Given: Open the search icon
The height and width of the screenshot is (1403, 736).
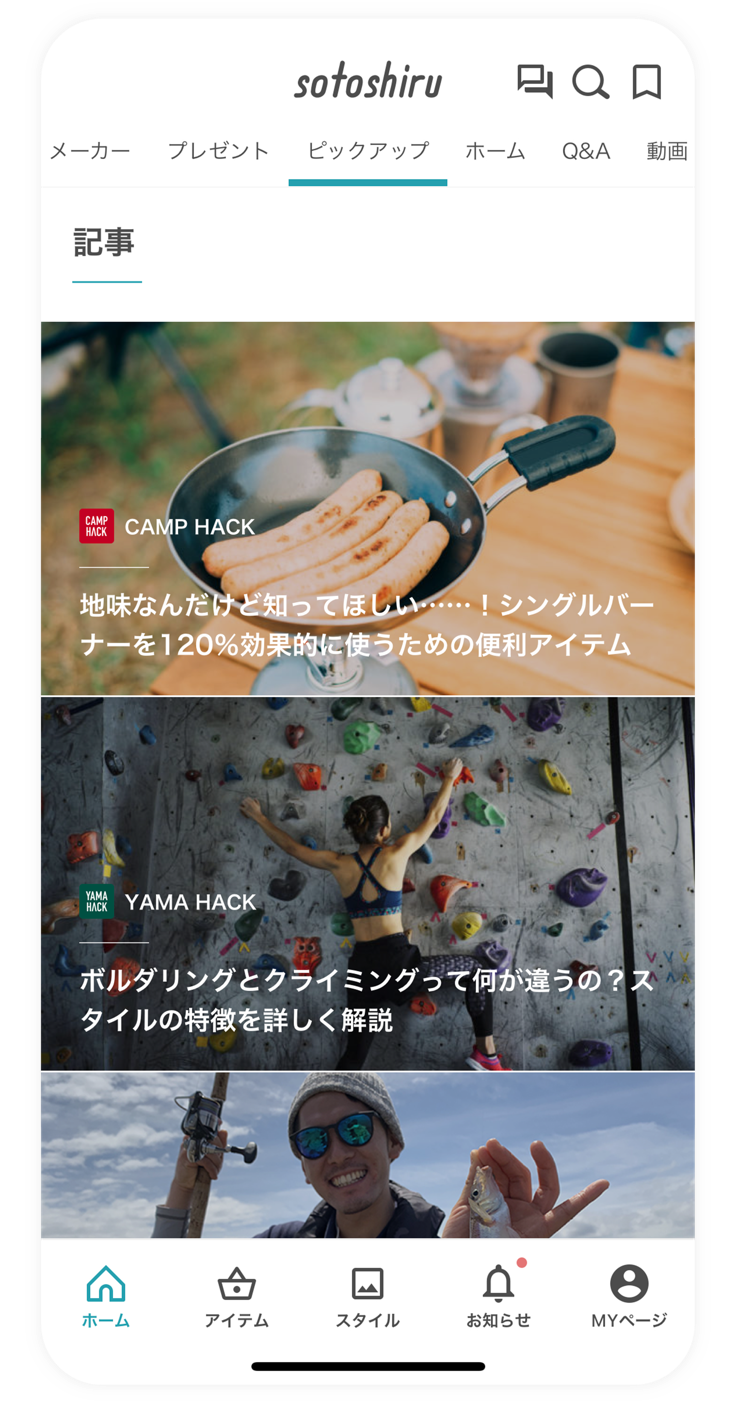Looking at the screenshot, I should point(590,81).
